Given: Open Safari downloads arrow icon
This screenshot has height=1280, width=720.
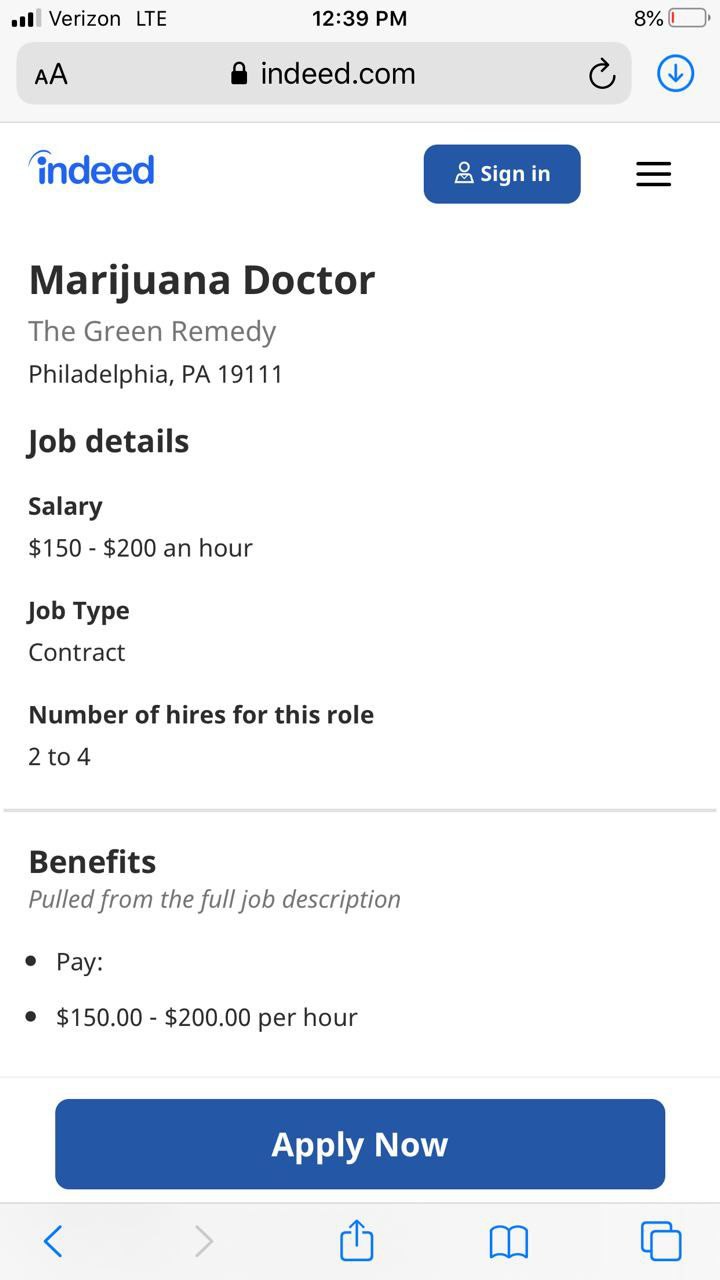Looking at the screenshot, I should pyautogui.click(x=675, y=73).
